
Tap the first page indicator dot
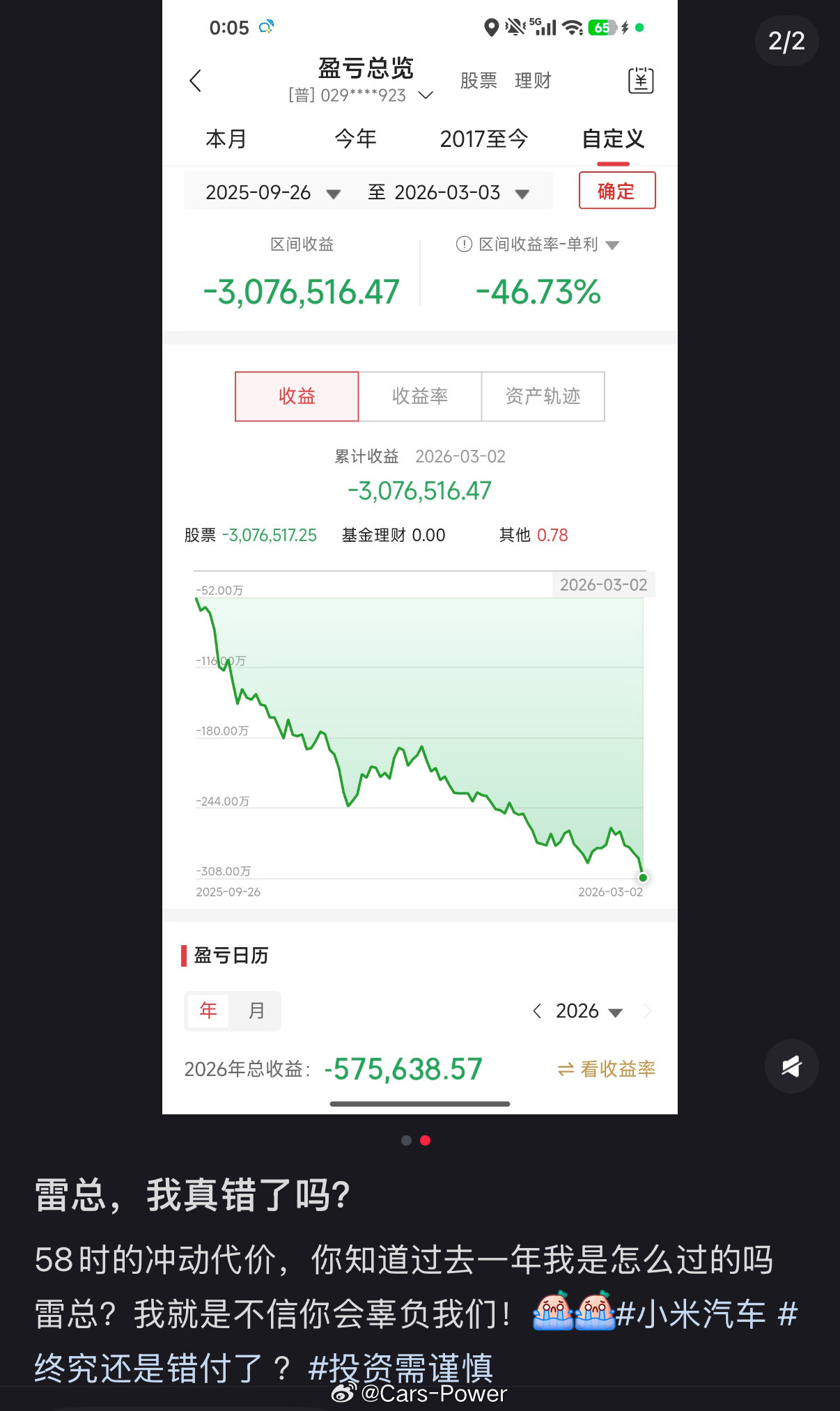click(x=407, y=1140)
